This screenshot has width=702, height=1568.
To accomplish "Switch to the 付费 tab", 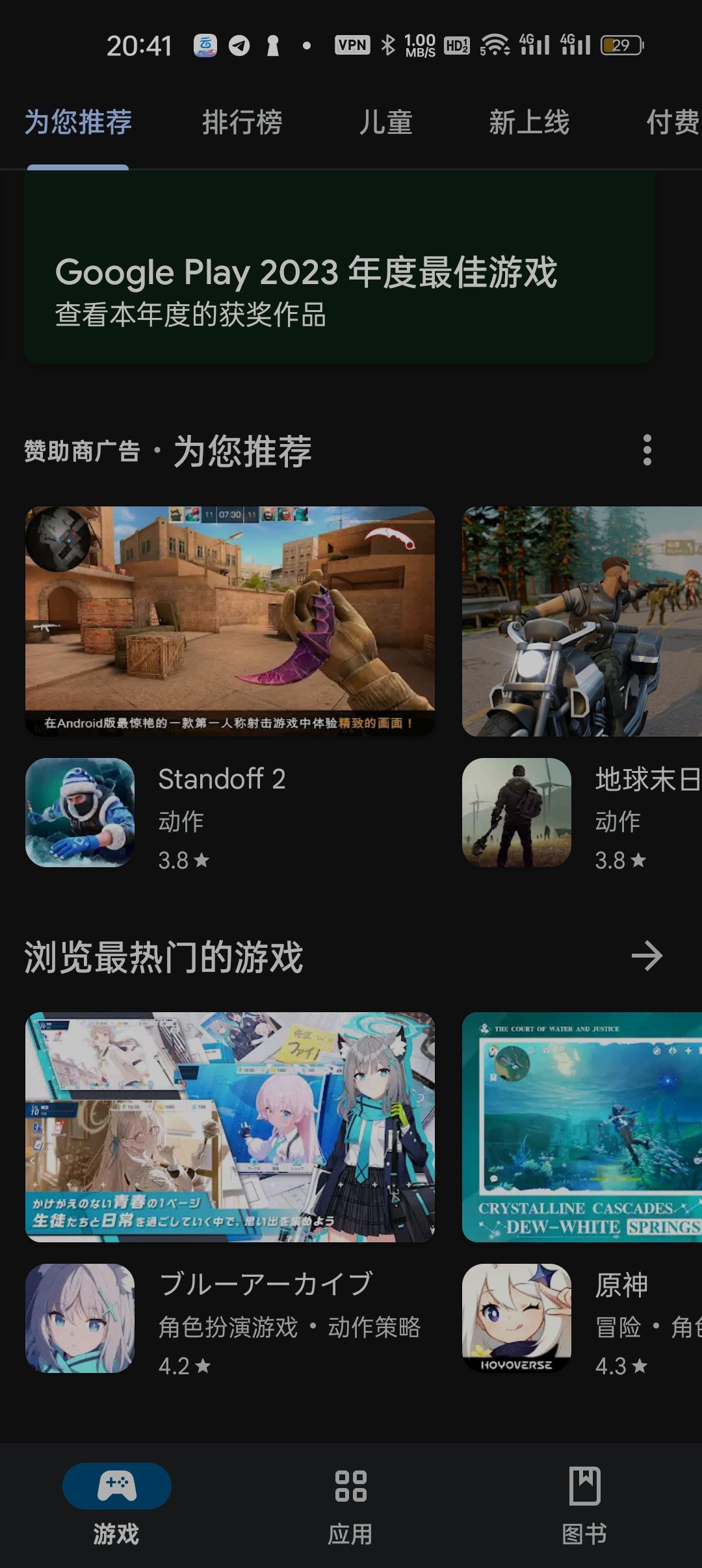I will pos(672,122).
